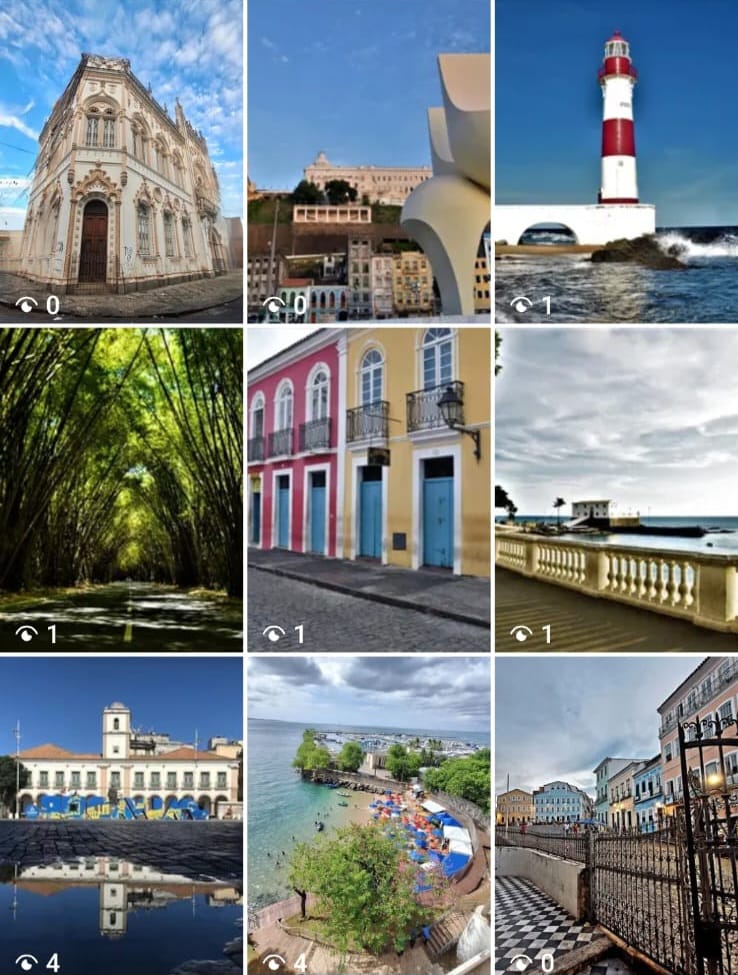The image size is (738, 975).
Task: Open the red and white lighthouse photo
Action: point(616,160)
